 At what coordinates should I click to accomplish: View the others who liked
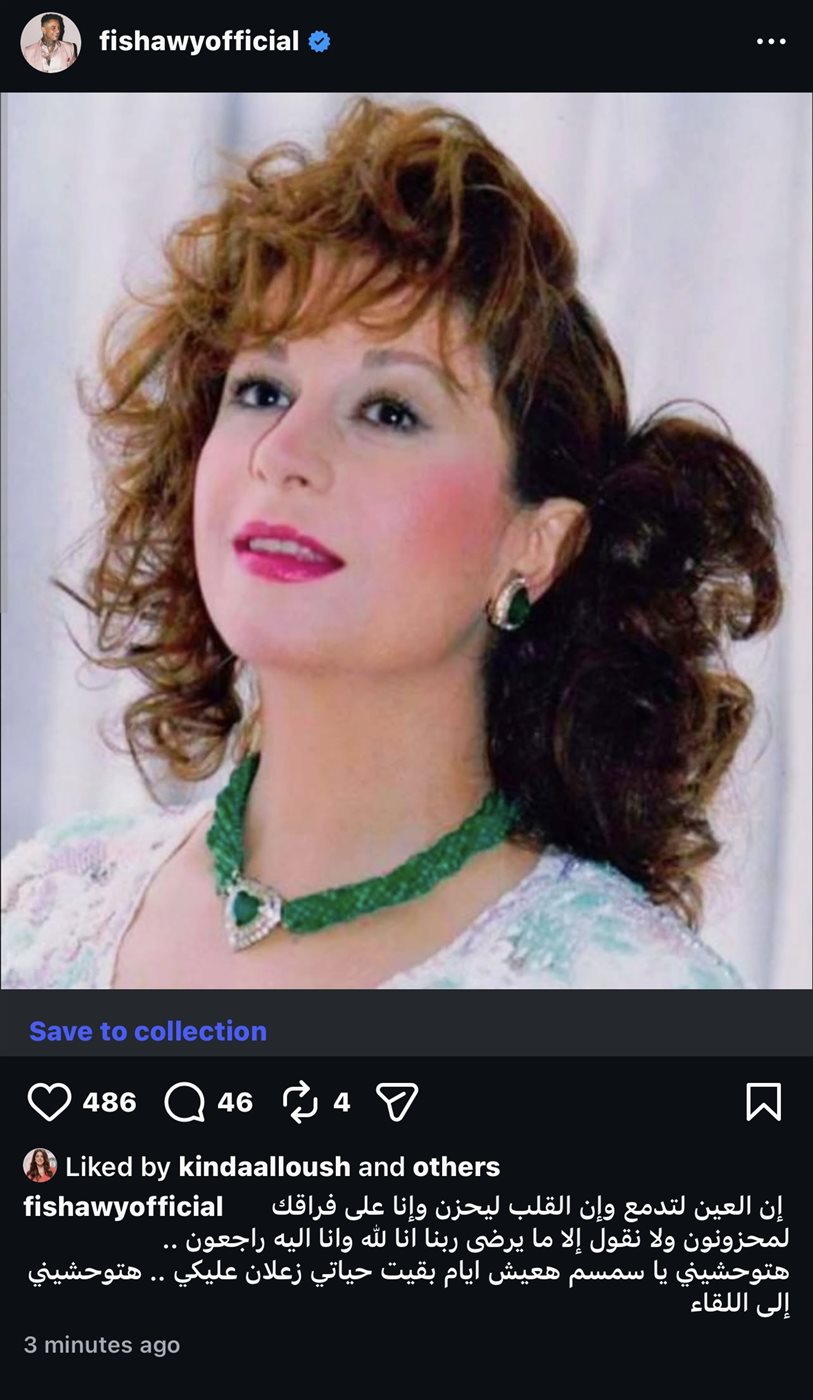pos(456,1166)
